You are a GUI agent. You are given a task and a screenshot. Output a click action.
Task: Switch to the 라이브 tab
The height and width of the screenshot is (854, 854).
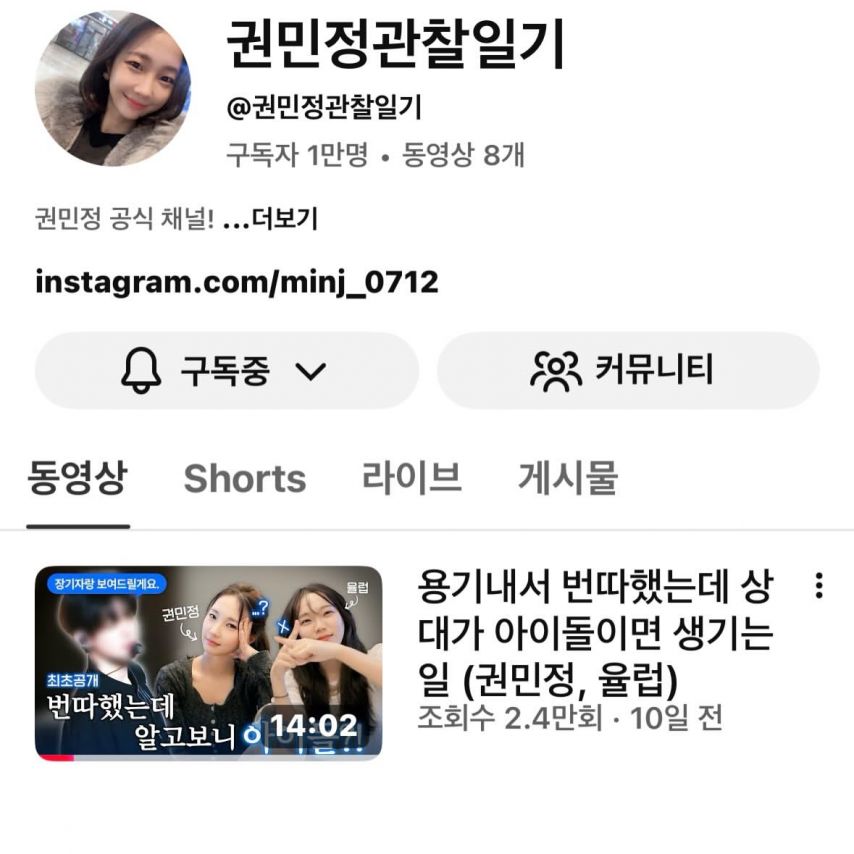pos(411,478)
